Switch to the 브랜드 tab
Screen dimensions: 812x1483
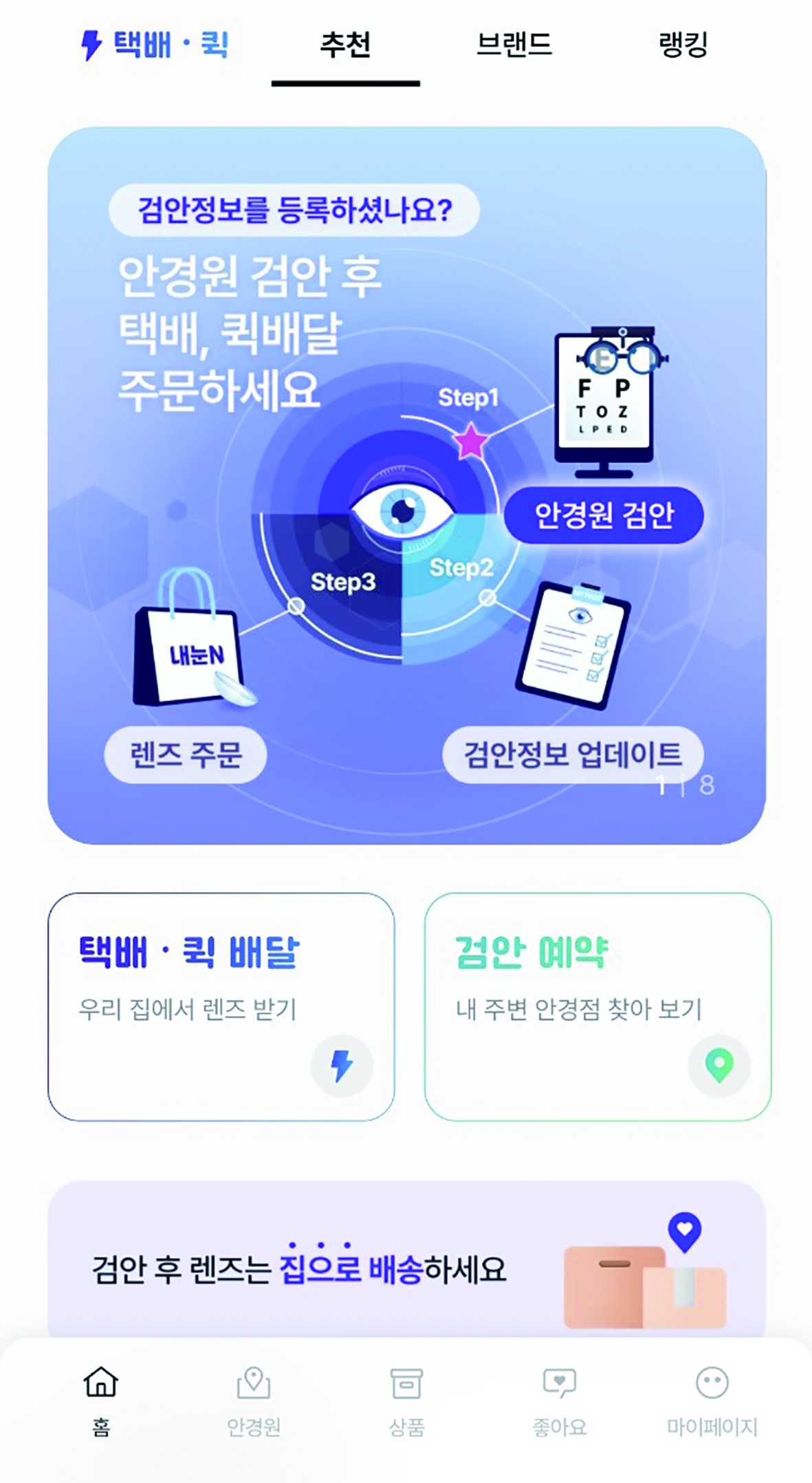(x=514, y=45)
